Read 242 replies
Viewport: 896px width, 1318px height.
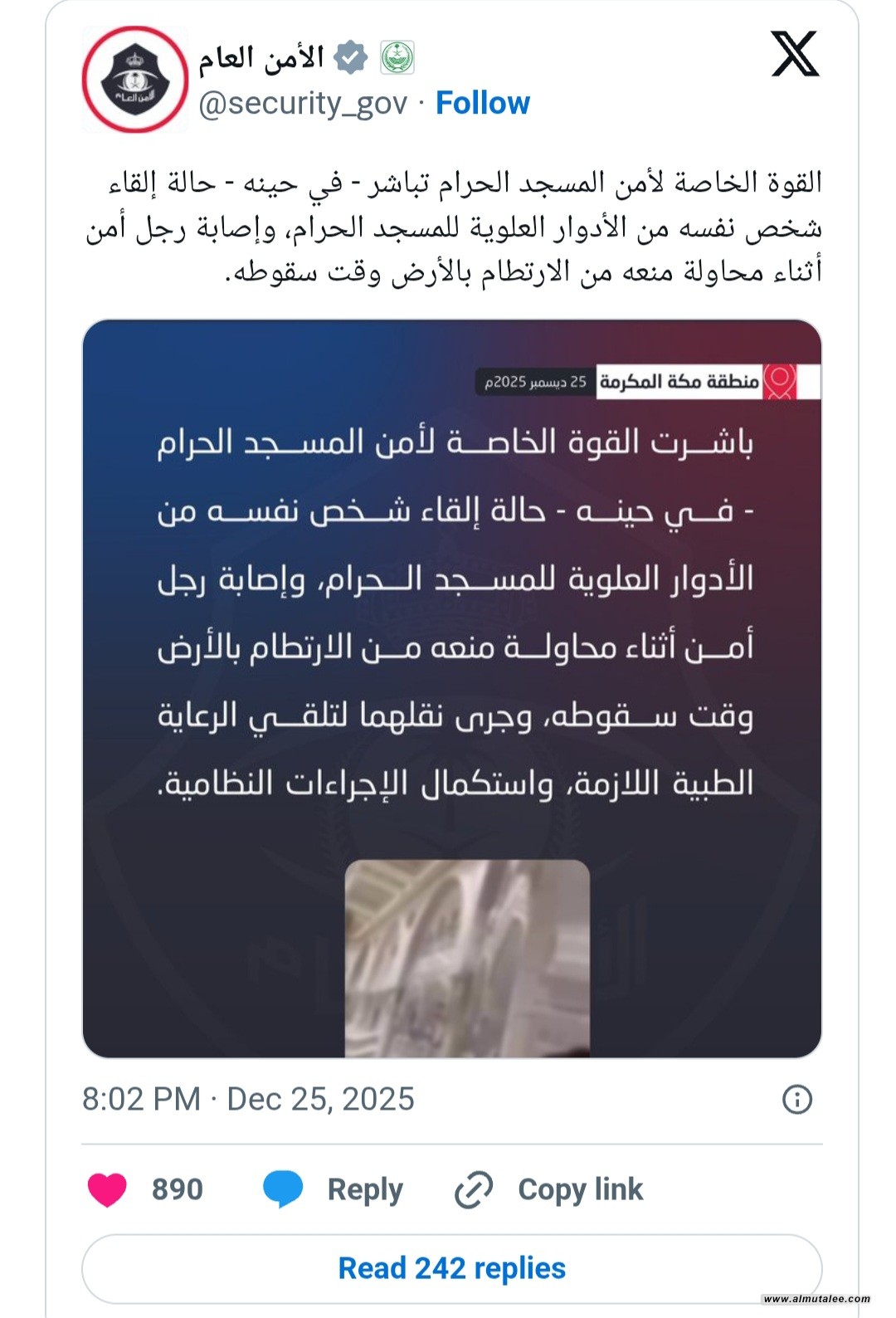451,1267
